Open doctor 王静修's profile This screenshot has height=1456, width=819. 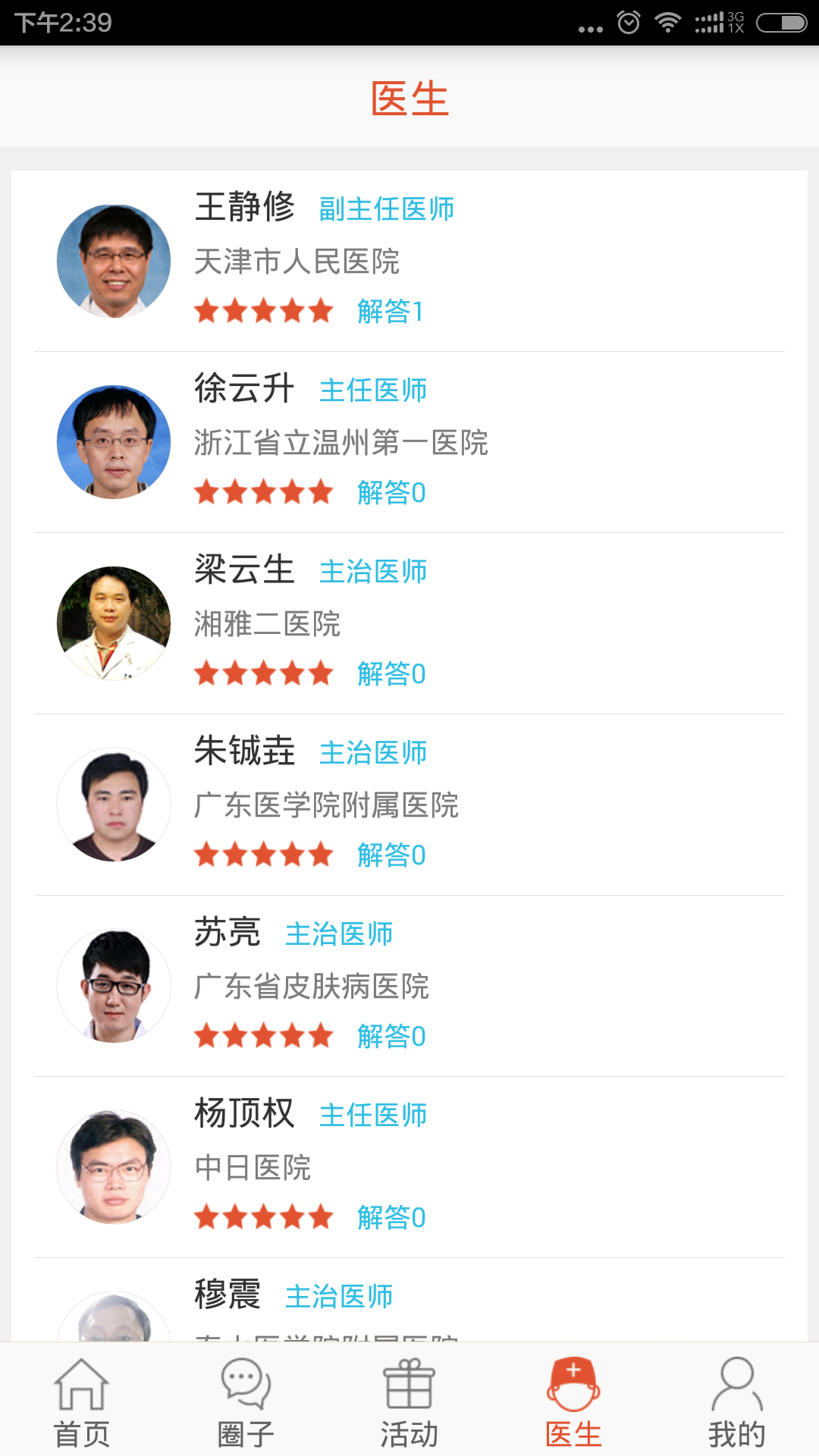pos(409,261)
